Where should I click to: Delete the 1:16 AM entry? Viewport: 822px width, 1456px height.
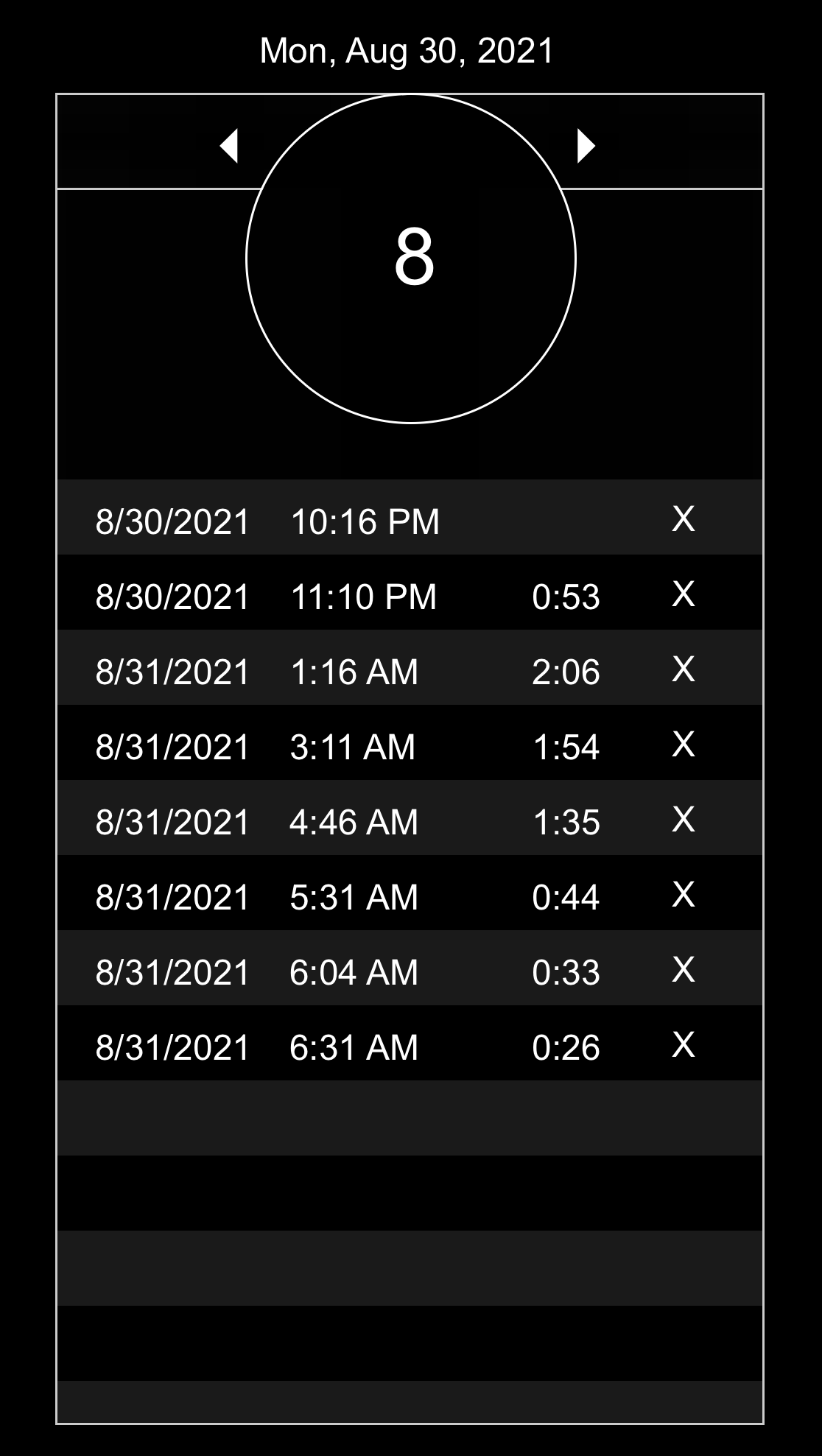point(684,669)
